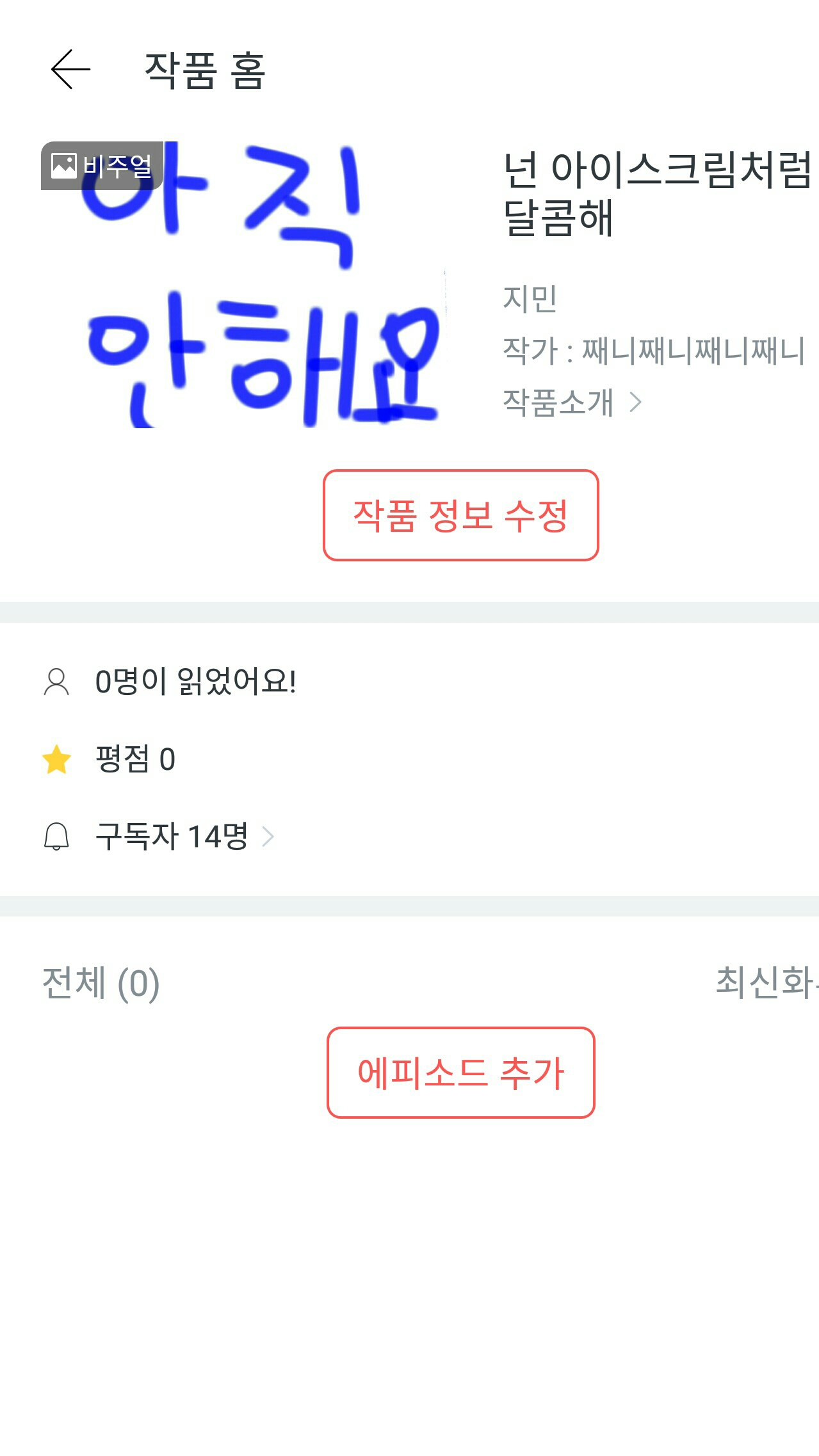The image size is (819, 1456).
Task: Go back using the arrow icon
Action: 70,69
